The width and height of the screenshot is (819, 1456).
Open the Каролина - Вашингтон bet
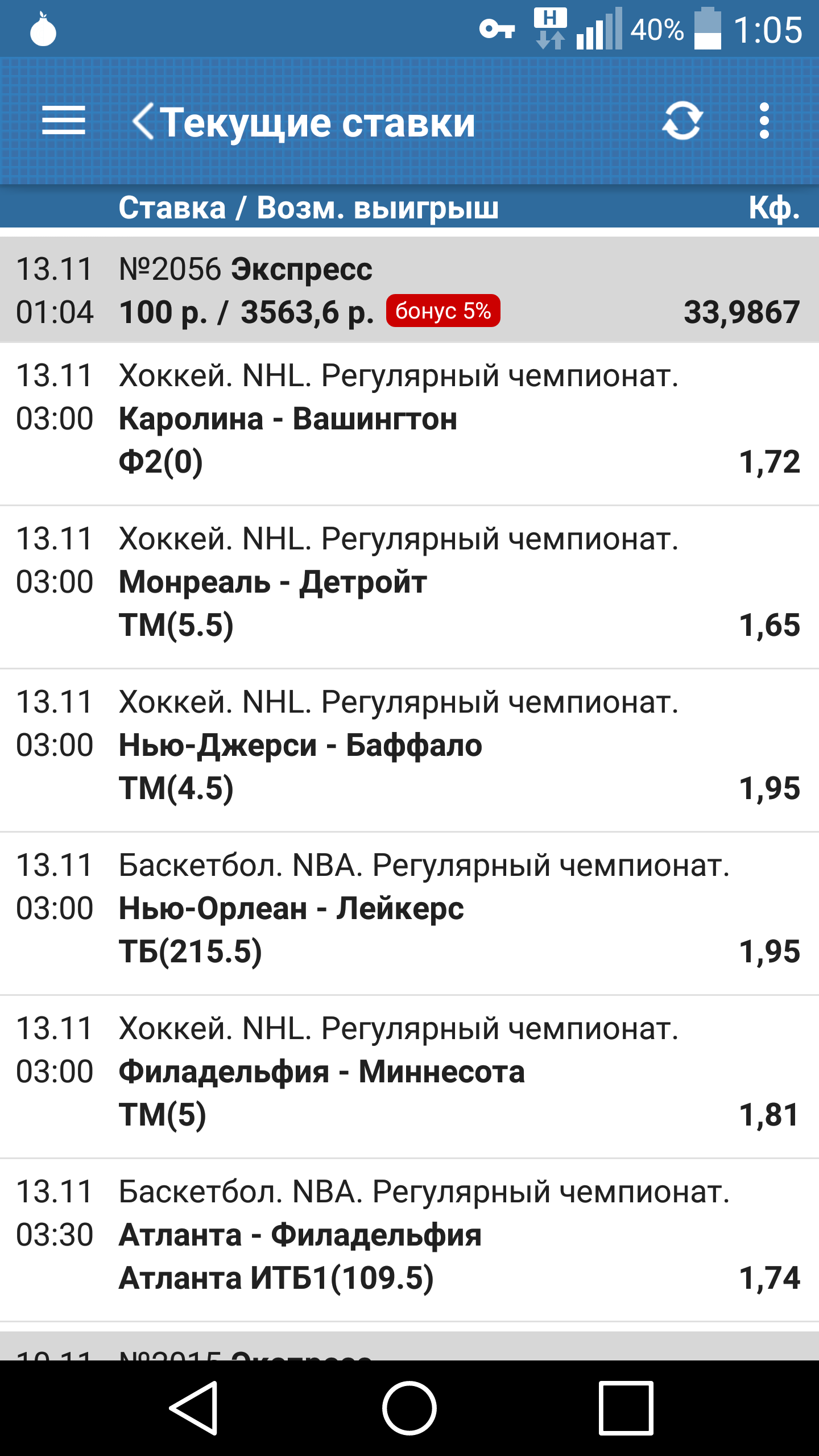point(409,424)
